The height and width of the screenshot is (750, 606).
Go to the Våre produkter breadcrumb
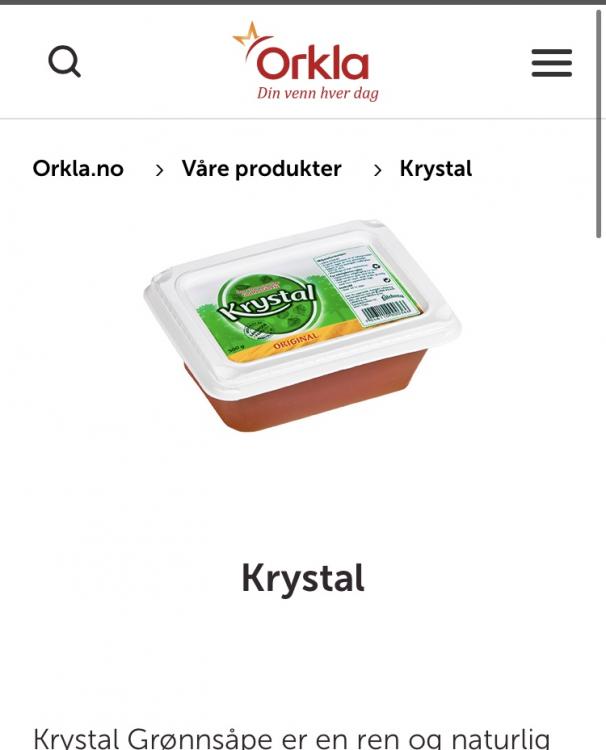coord(261,169)
